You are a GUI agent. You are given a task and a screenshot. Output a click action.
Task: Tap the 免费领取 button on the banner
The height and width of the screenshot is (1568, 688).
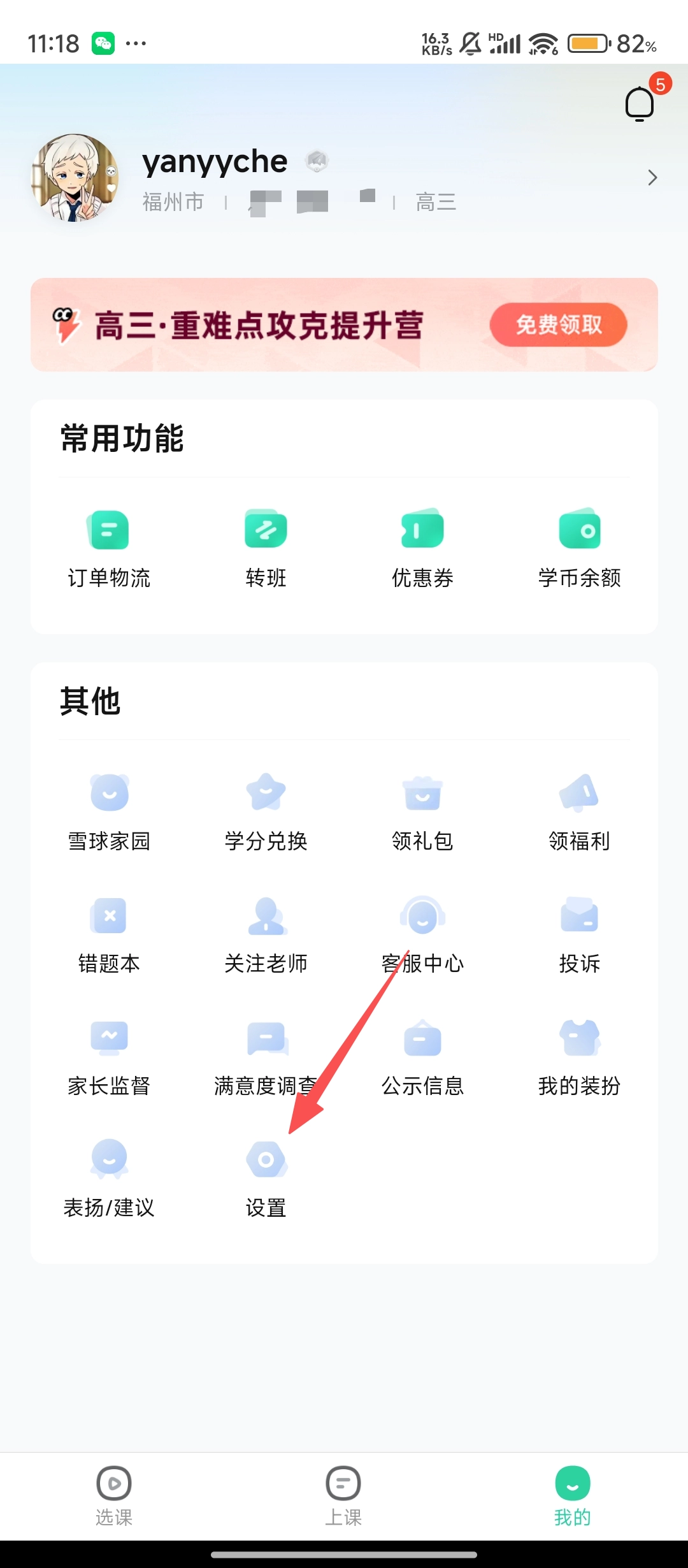point(558,325)
